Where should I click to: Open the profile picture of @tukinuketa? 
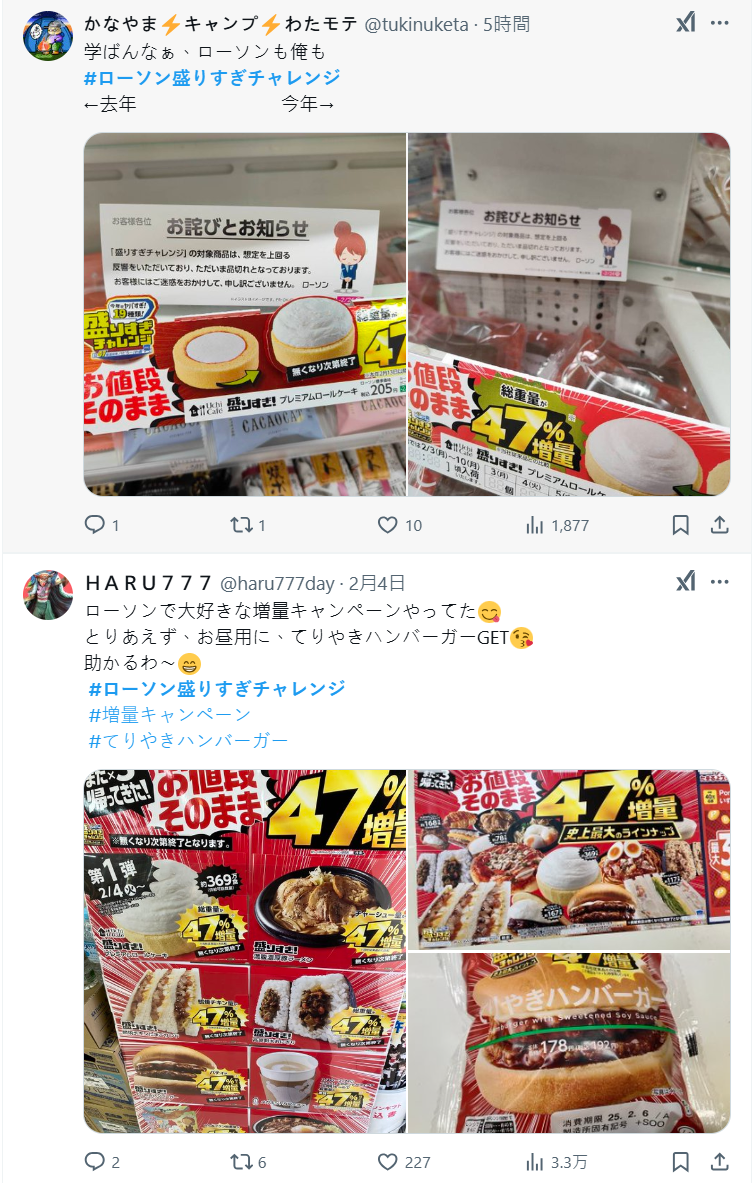(47, 37)
